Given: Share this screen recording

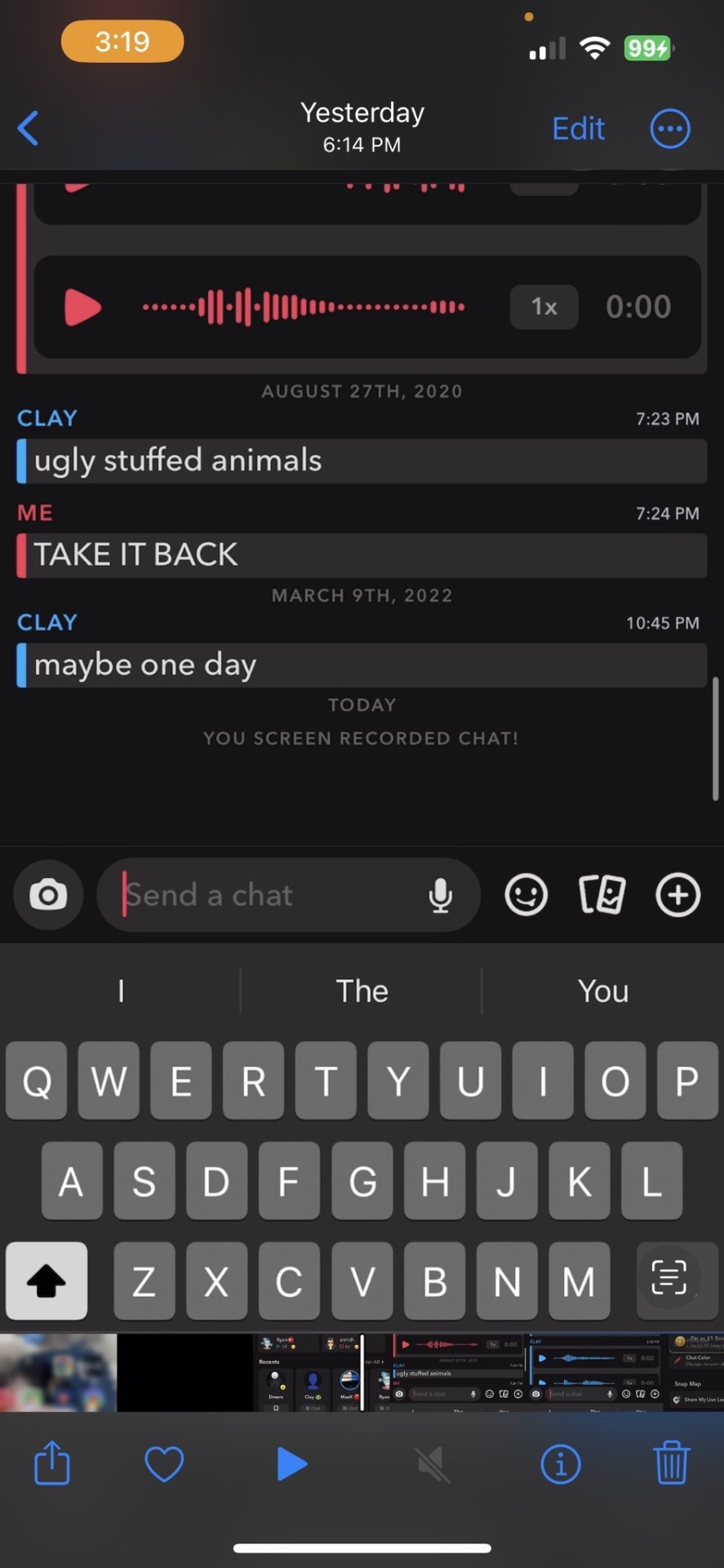Looking at the screenshot, I should [x=52, y=1463].
